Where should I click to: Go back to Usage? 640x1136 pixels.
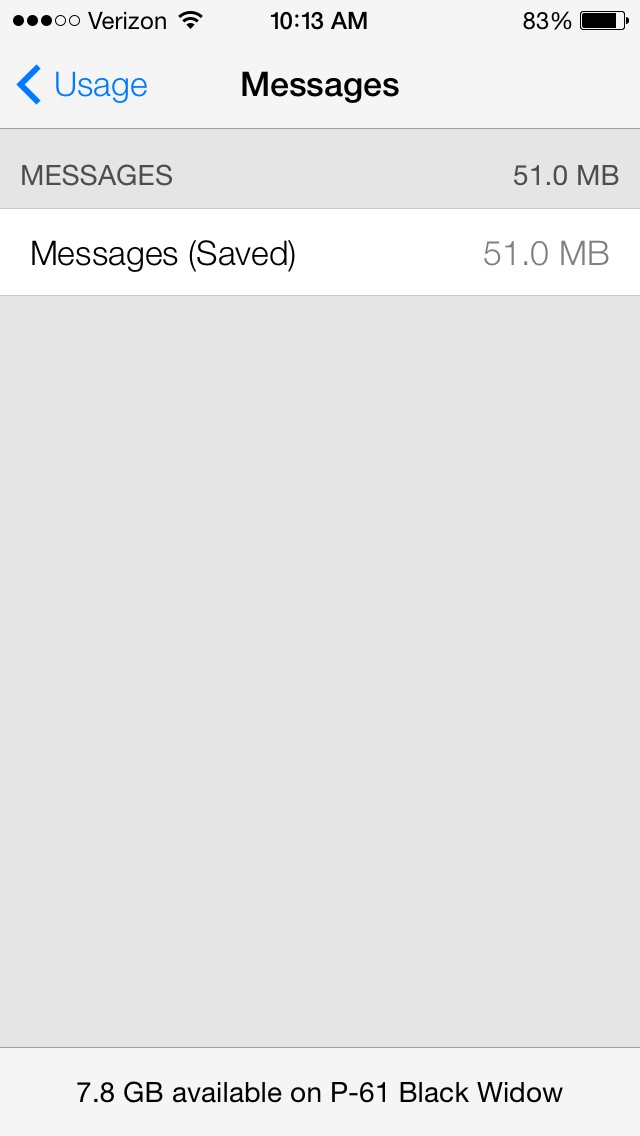(81, 85)
